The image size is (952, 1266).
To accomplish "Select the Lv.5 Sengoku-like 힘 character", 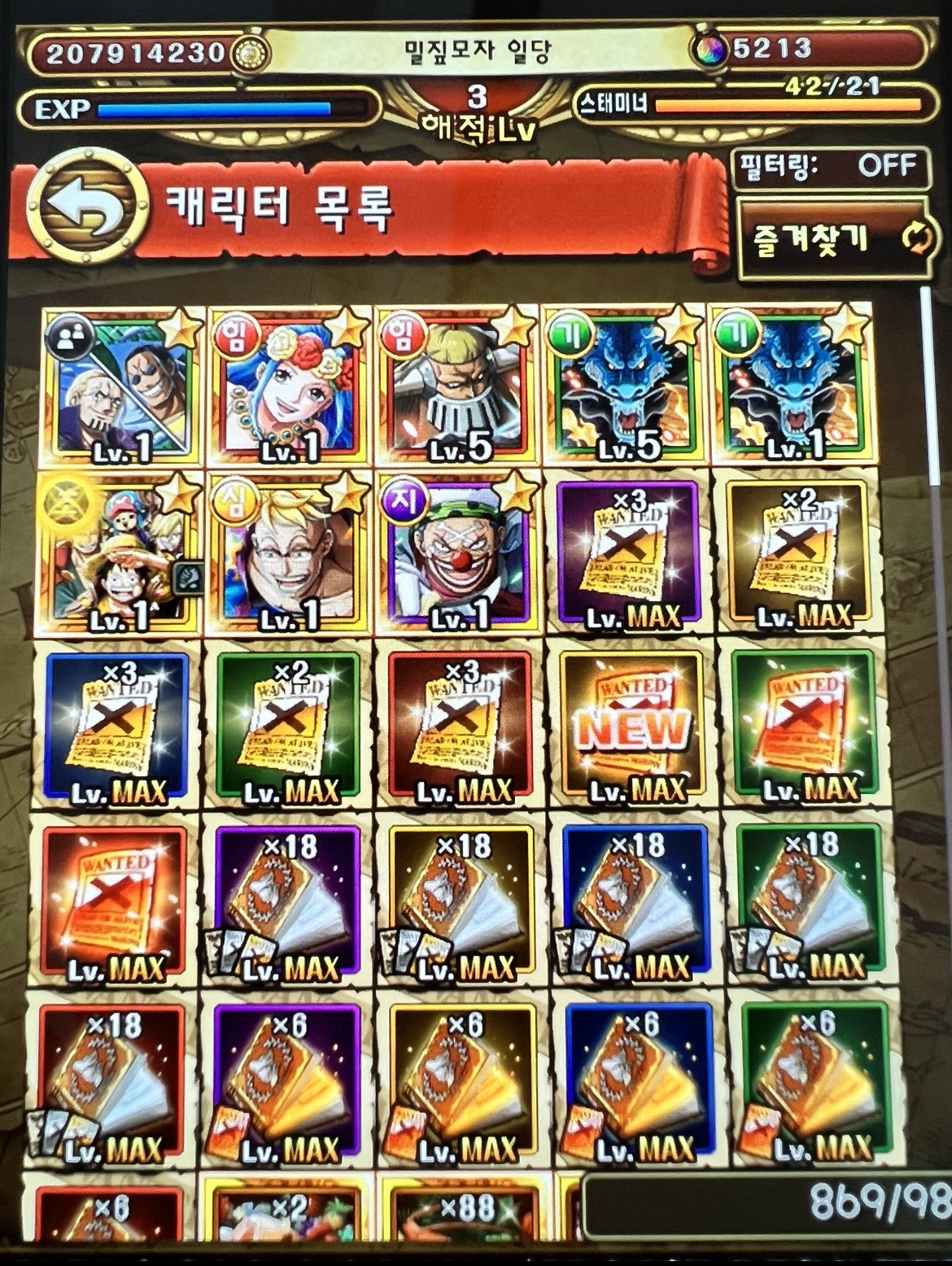I will [456, 386].
